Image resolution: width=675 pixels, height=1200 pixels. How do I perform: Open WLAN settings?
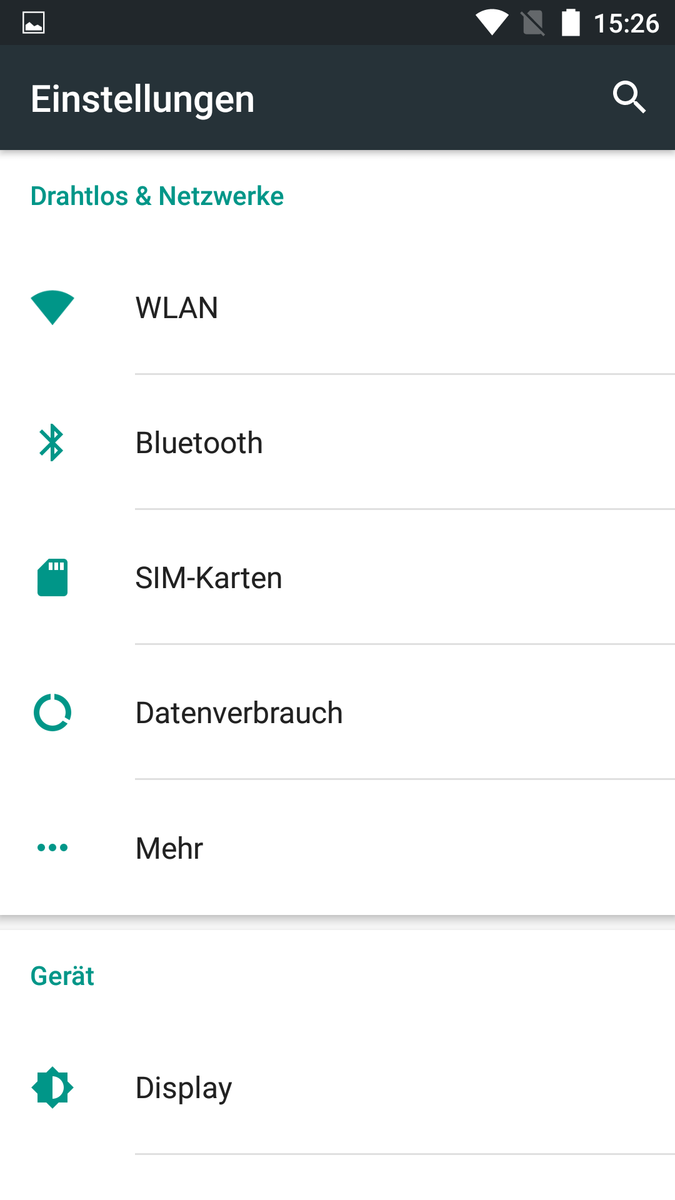[177, 308]
